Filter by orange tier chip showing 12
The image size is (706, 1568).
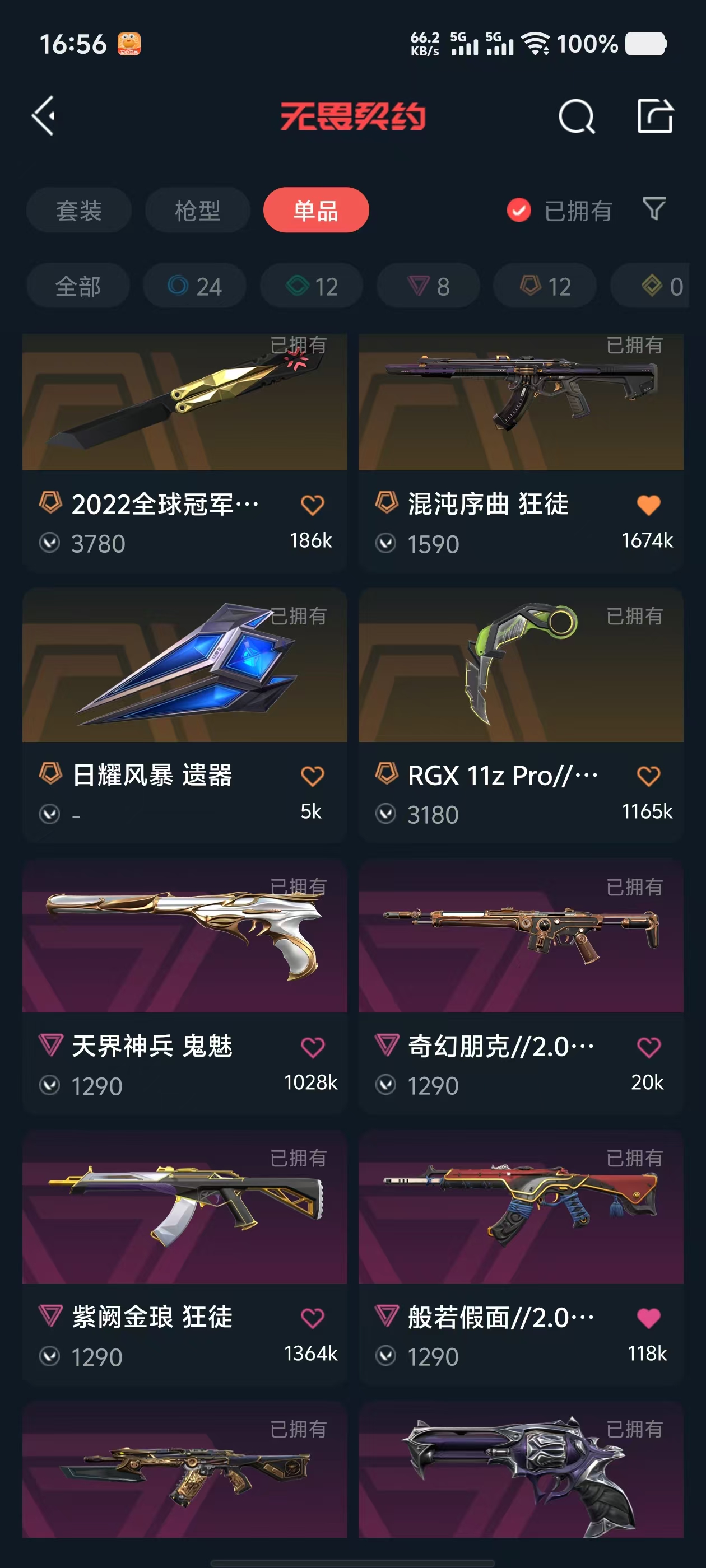tap(545, 286)
